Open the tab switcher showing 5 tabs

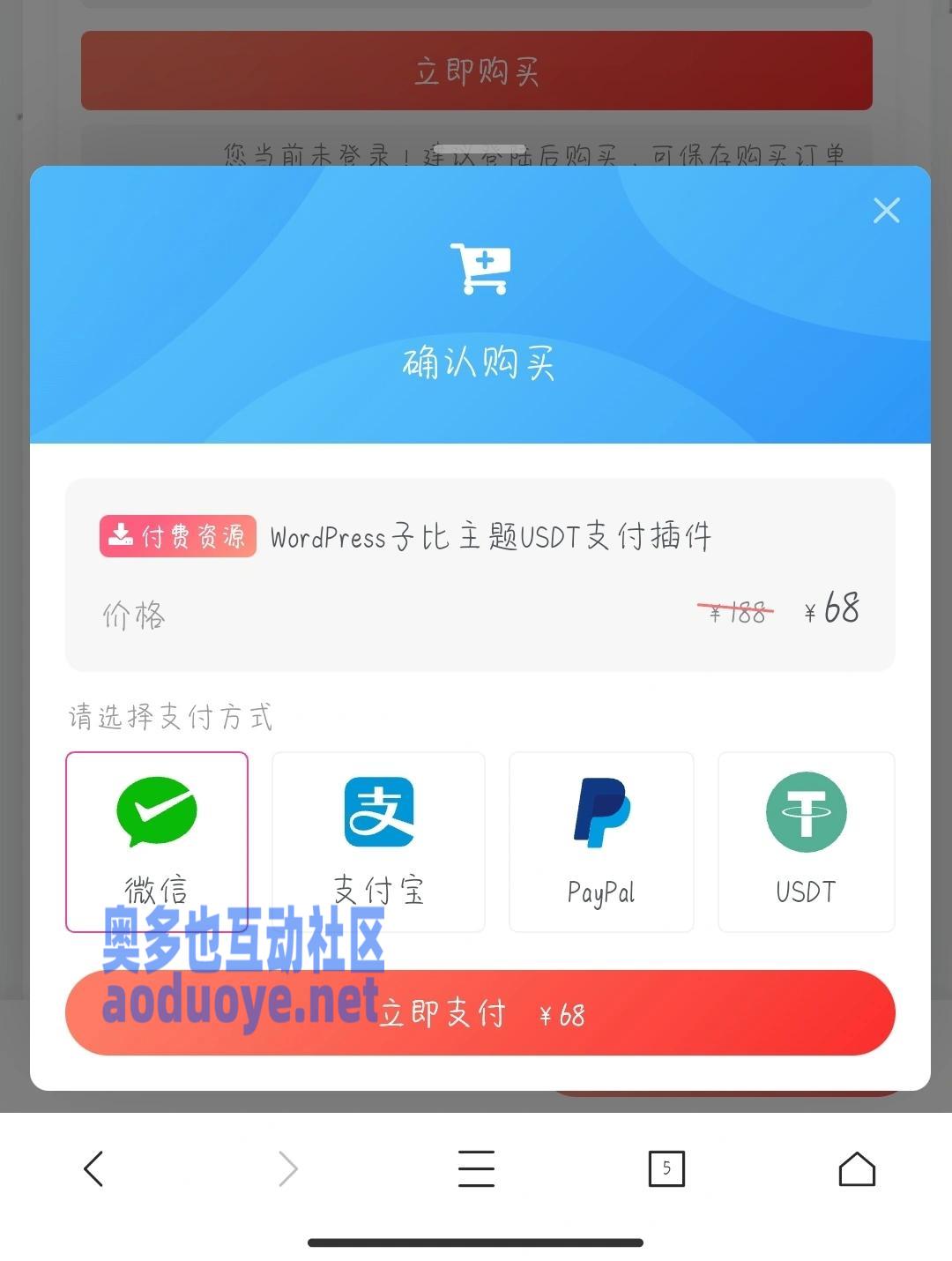point(667,1168)
